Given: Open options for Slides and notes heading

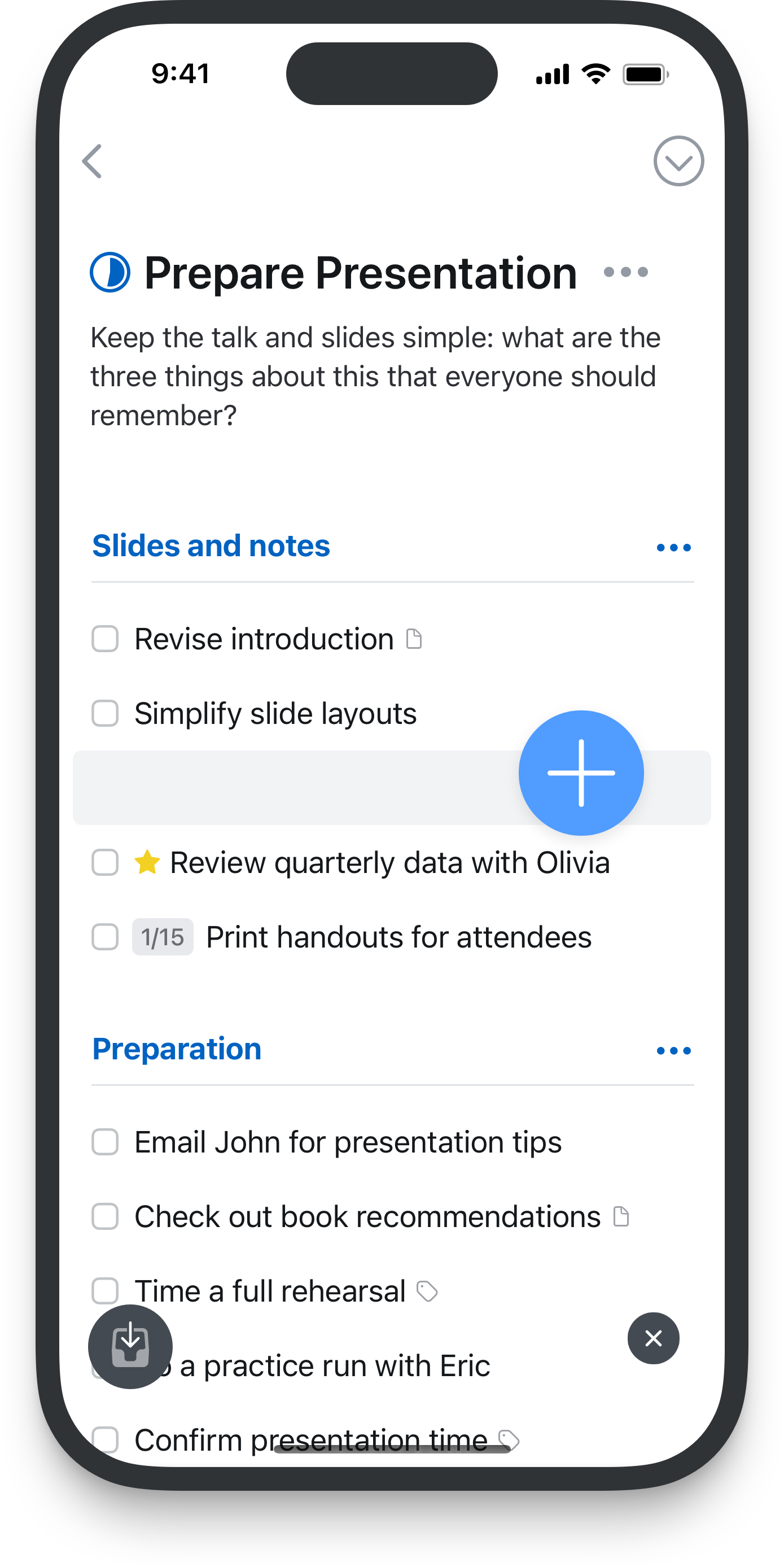Looking at the screenshot, I should (673, 548).
